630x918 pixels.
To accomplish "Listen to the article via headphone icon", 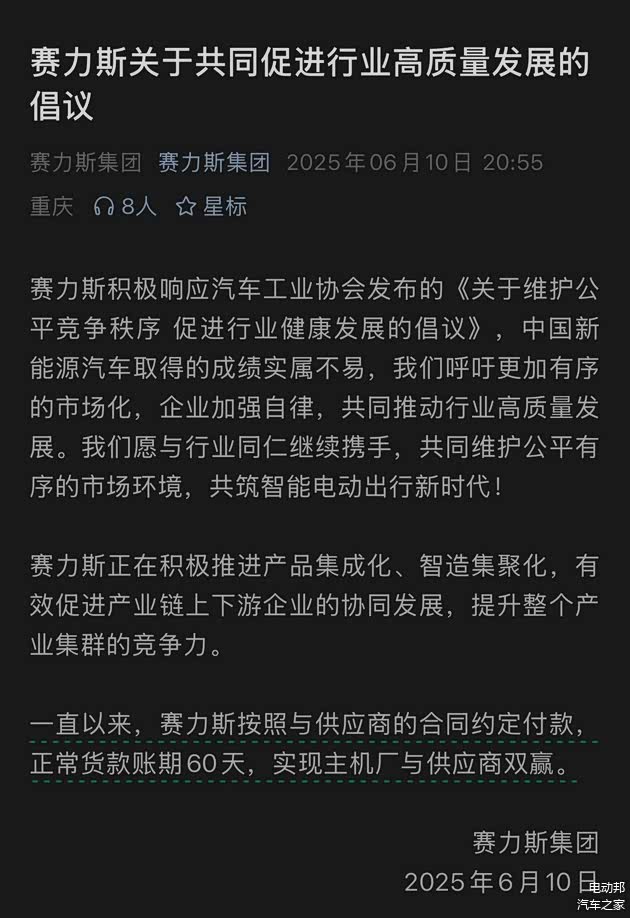I will tap(104, 207).
